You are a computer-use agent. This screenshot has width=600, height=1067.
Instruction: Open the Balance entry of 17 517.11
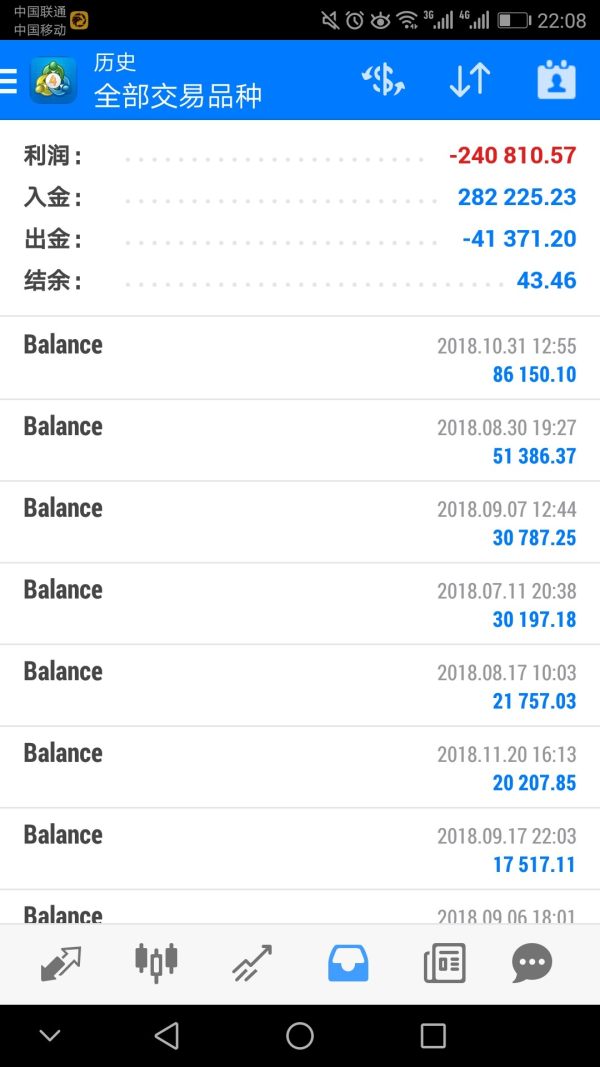click(x=300, y=849)
